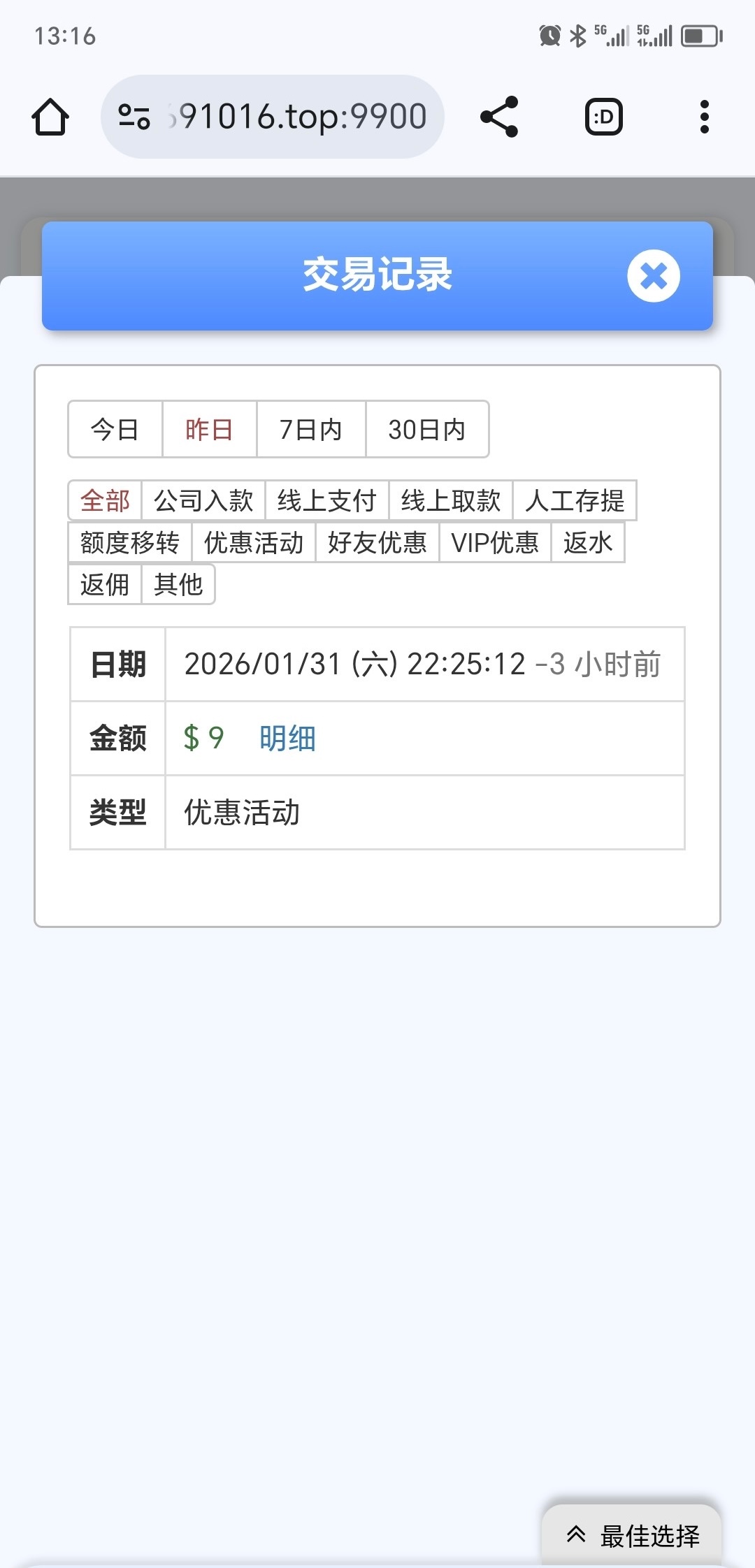Filter records by 线上支付
This screenshot has height=1568, width=755.
(326, 500)
